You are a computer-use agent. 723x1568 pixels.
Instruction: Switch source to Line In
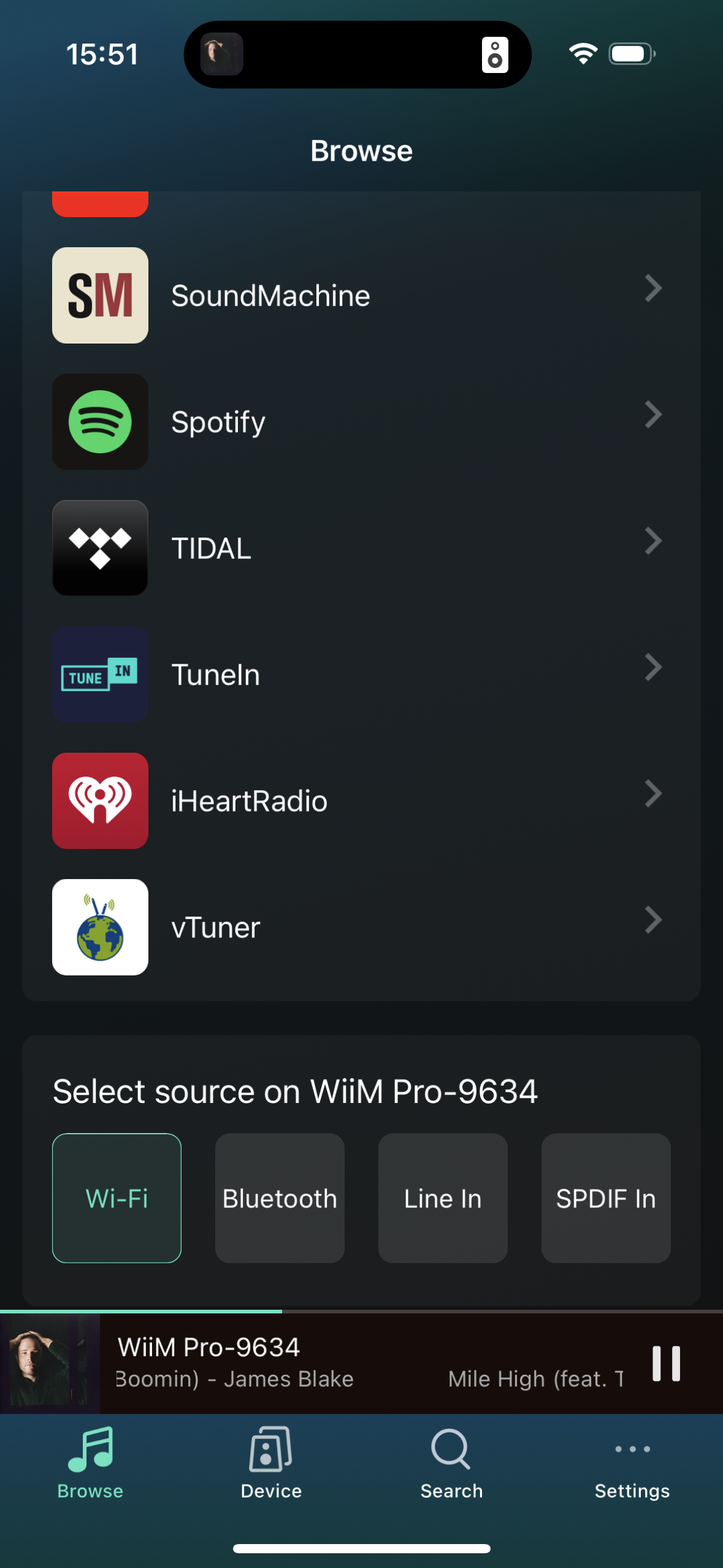(443, 1197)
